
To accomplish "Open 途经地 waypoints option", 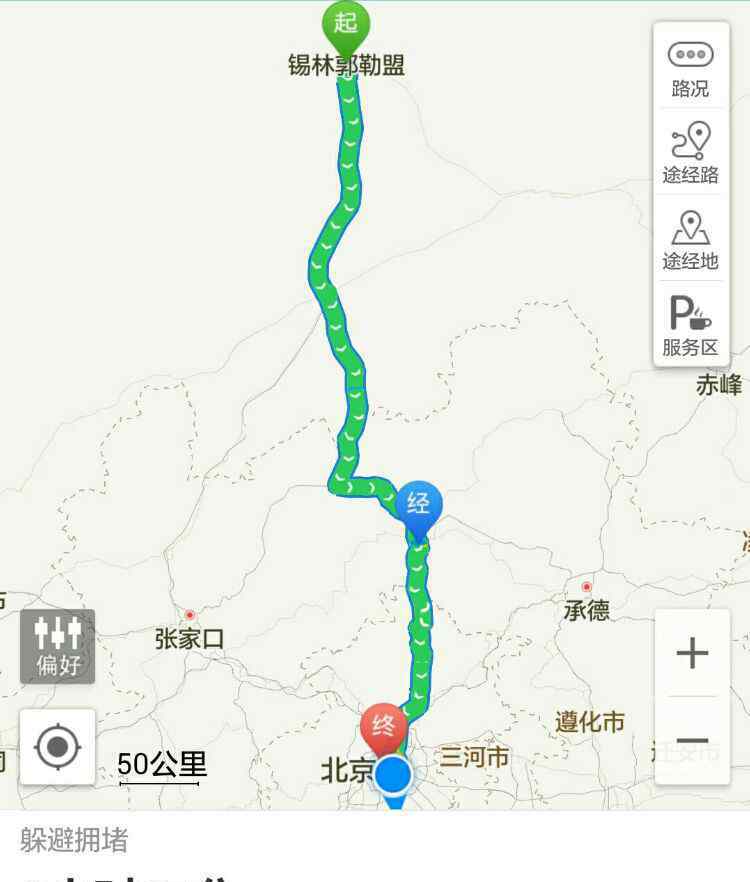I will (x=690, y=240).
